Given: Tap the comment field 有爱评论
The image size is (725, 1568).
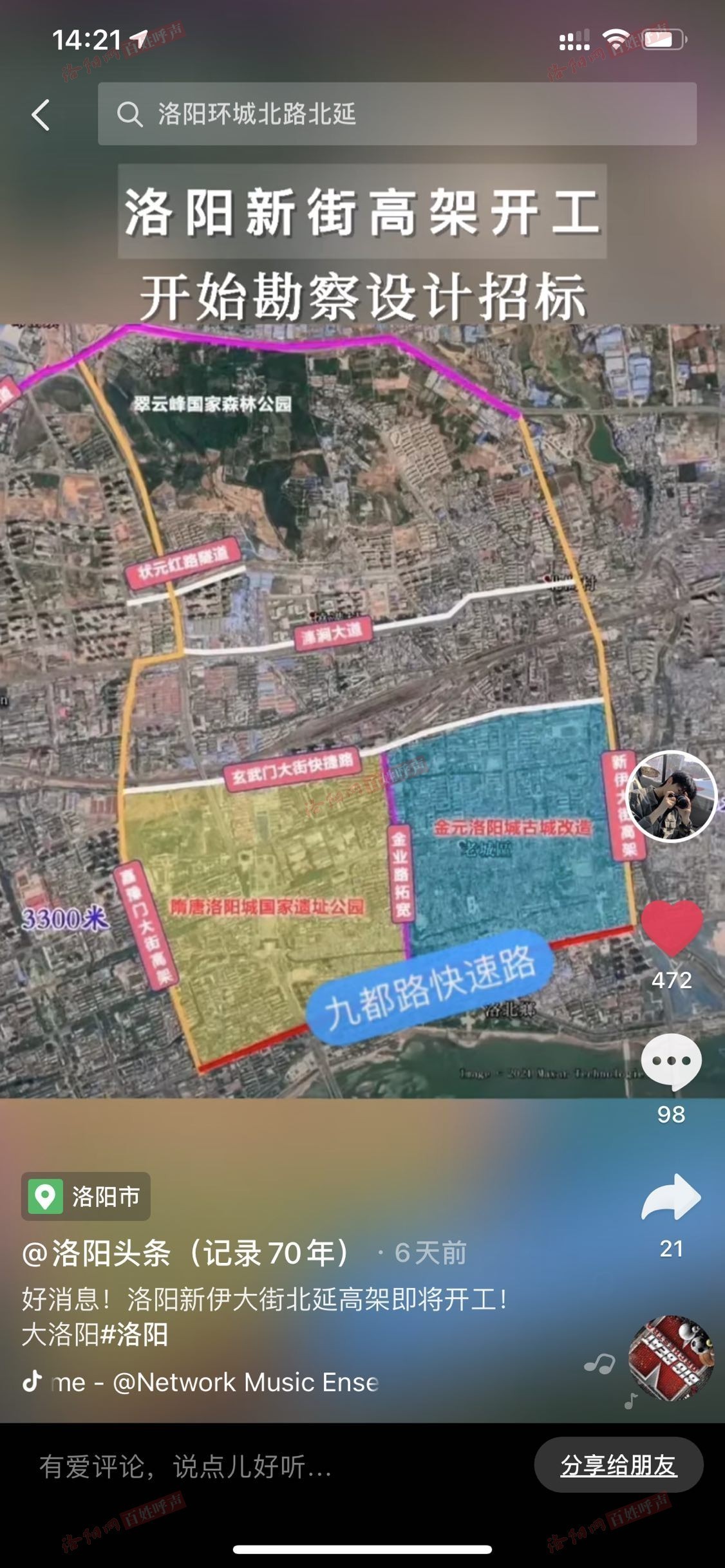Looking at the screenshot, I should (258, 1467).
